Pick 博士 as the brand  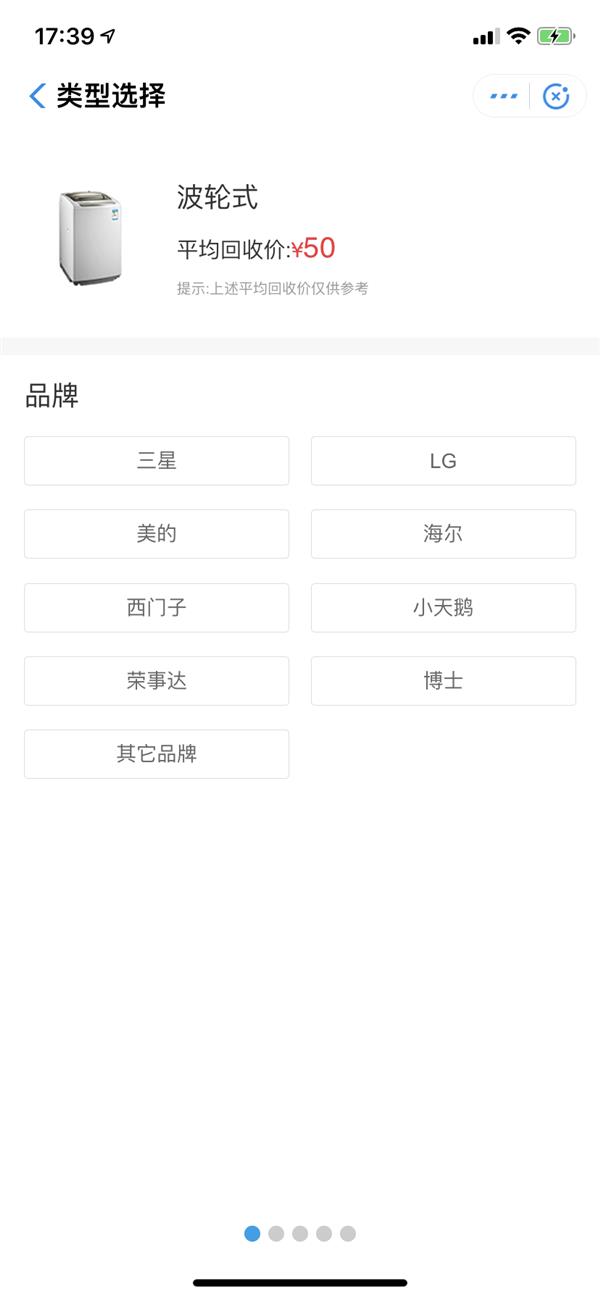tap(443, 681)
